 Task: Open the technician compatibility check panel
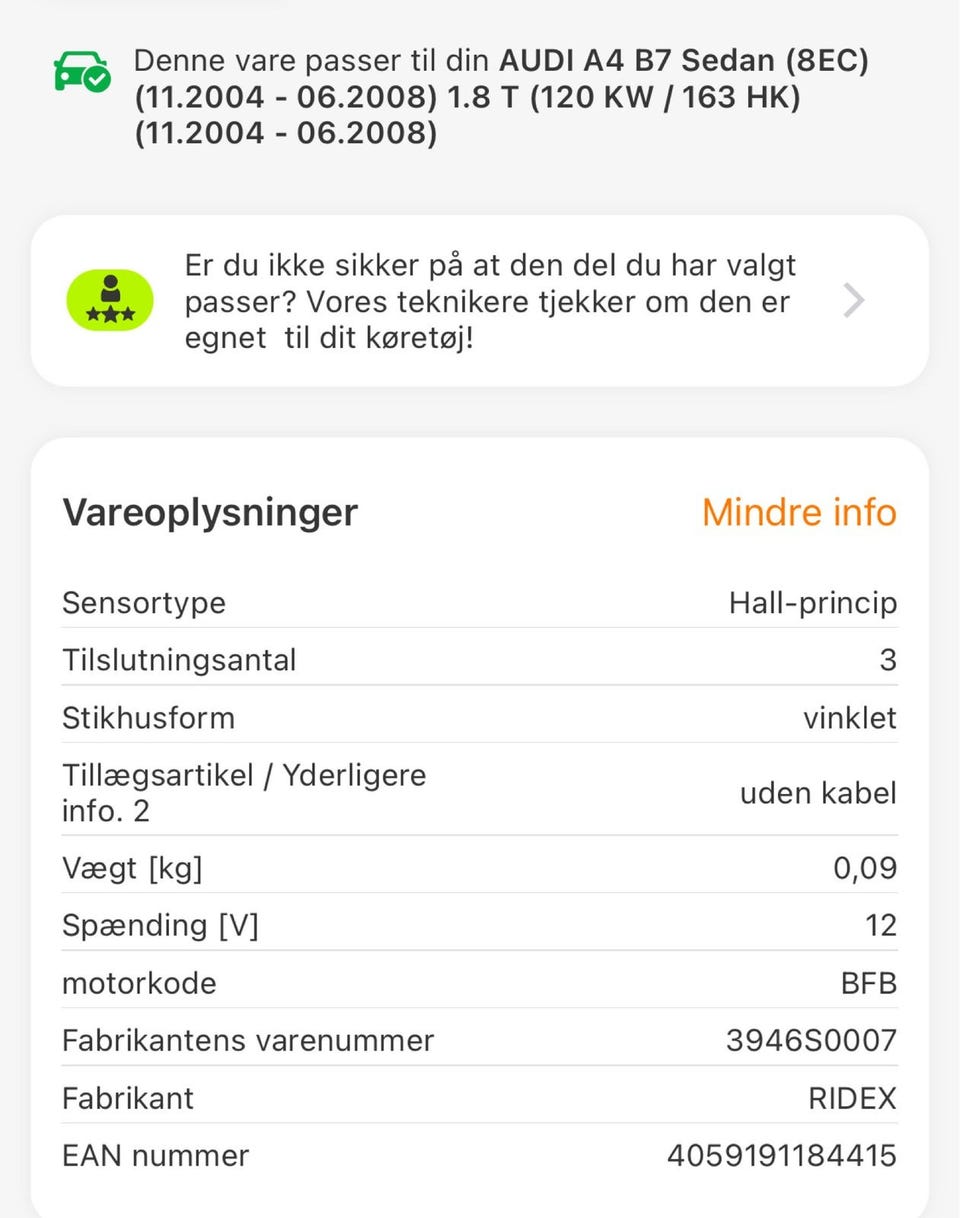point(480,300)
